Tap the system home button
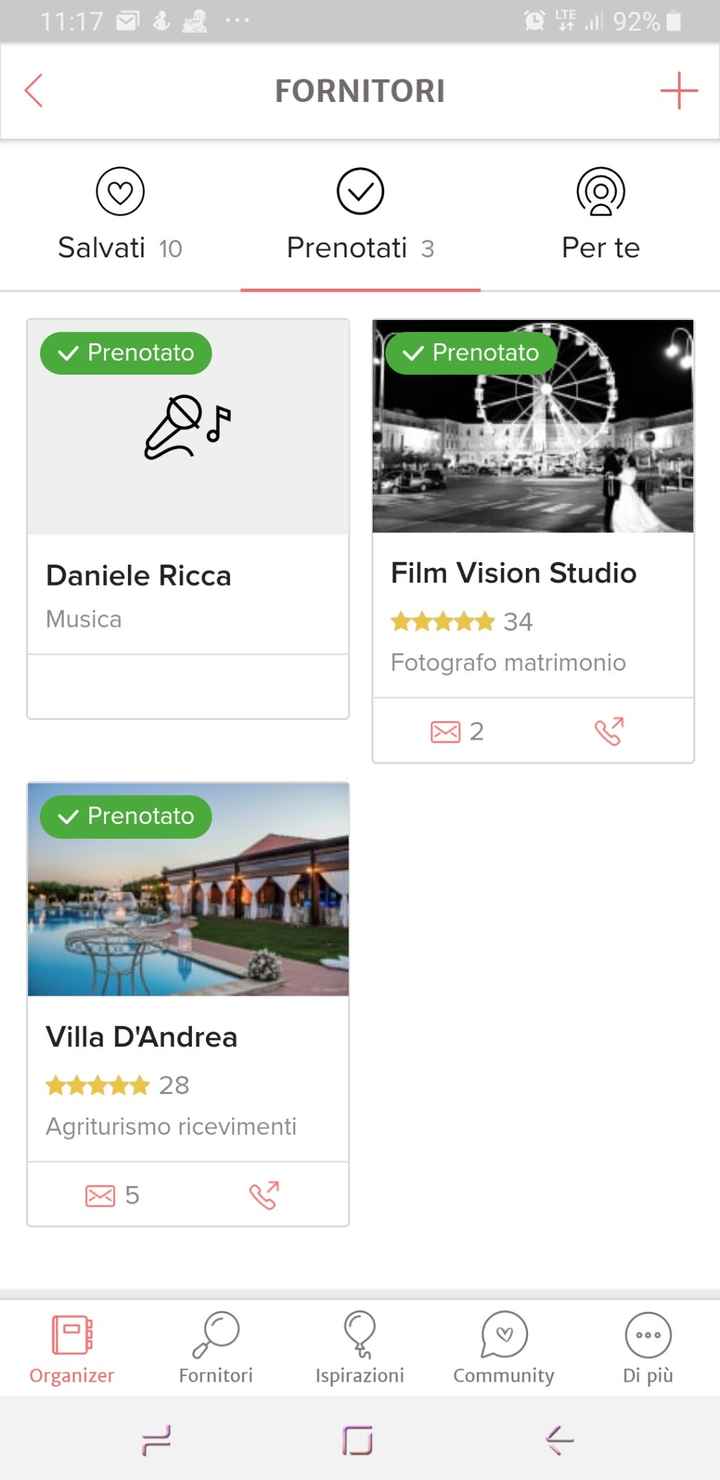Screen dimensions: 720x1480 358,1440
